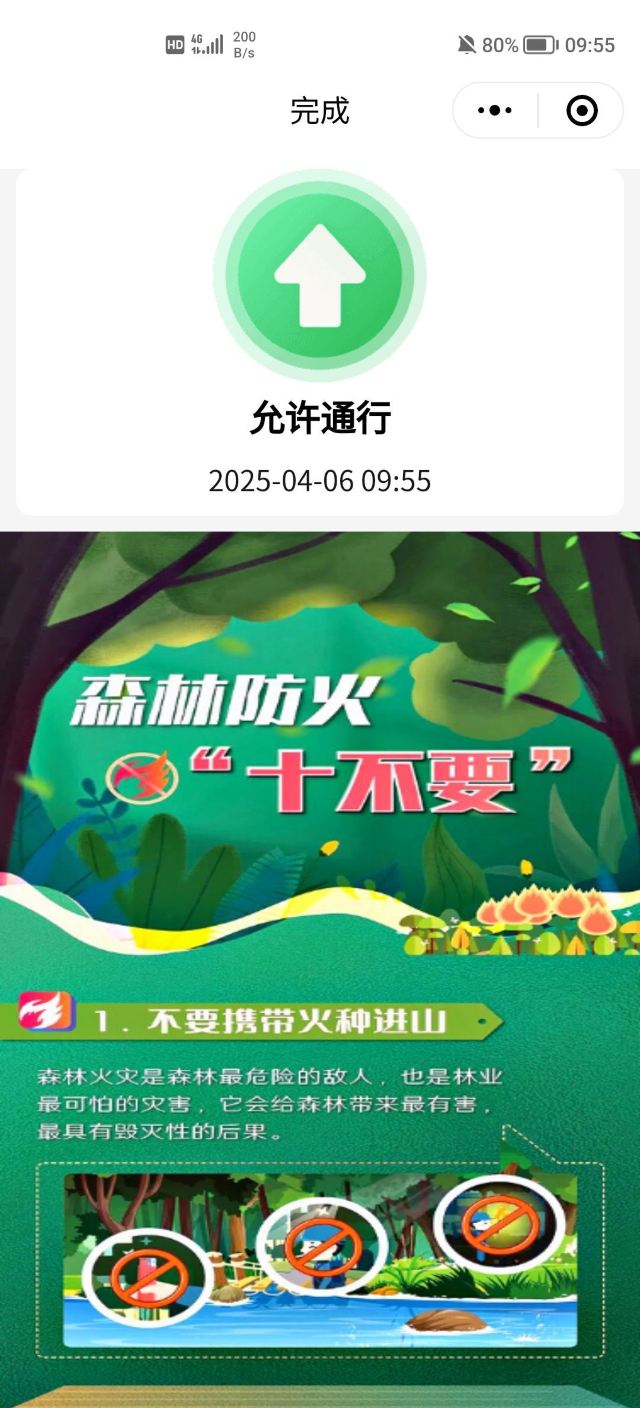Open the mini program more options menu
Viewport: 640px width, 1408px height.
click(x=495, y=110)
